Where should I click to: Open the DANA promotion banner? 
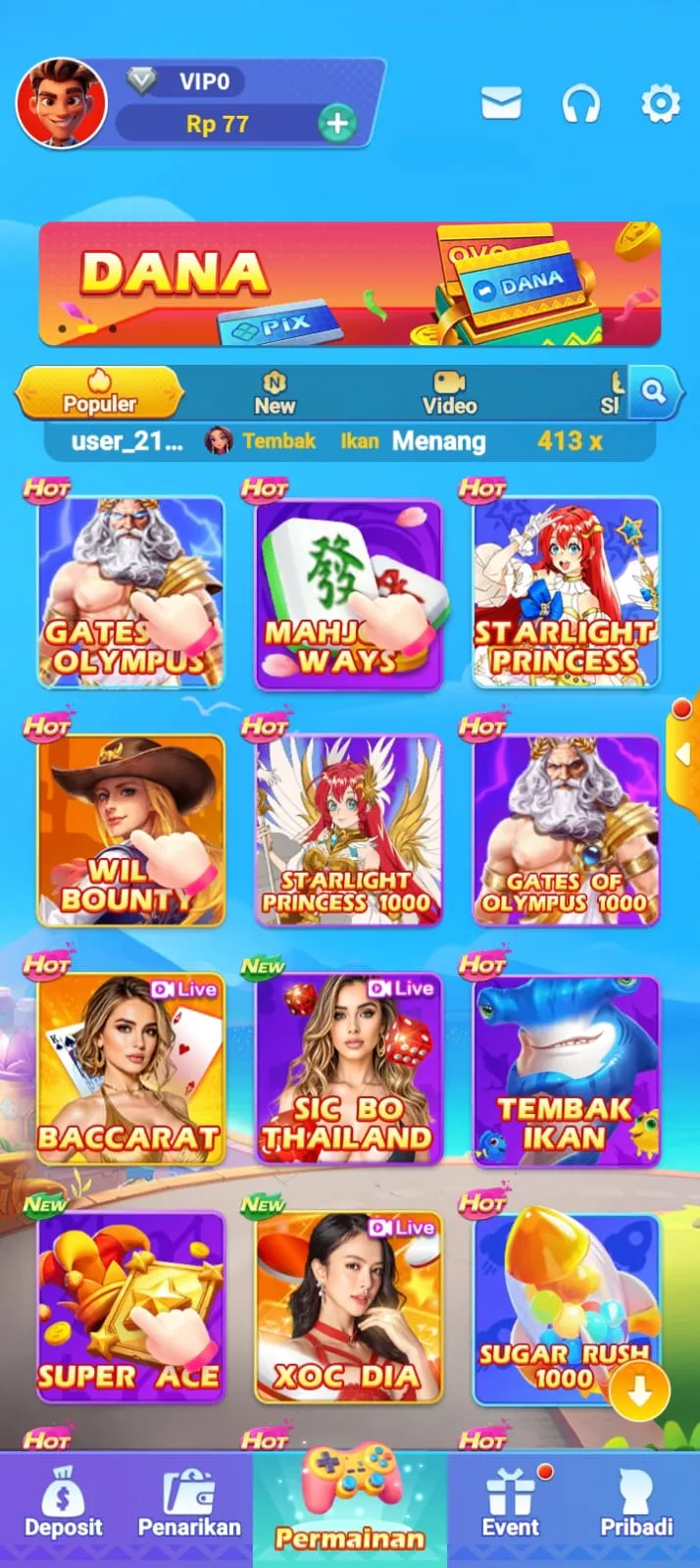tap(349, 283)
